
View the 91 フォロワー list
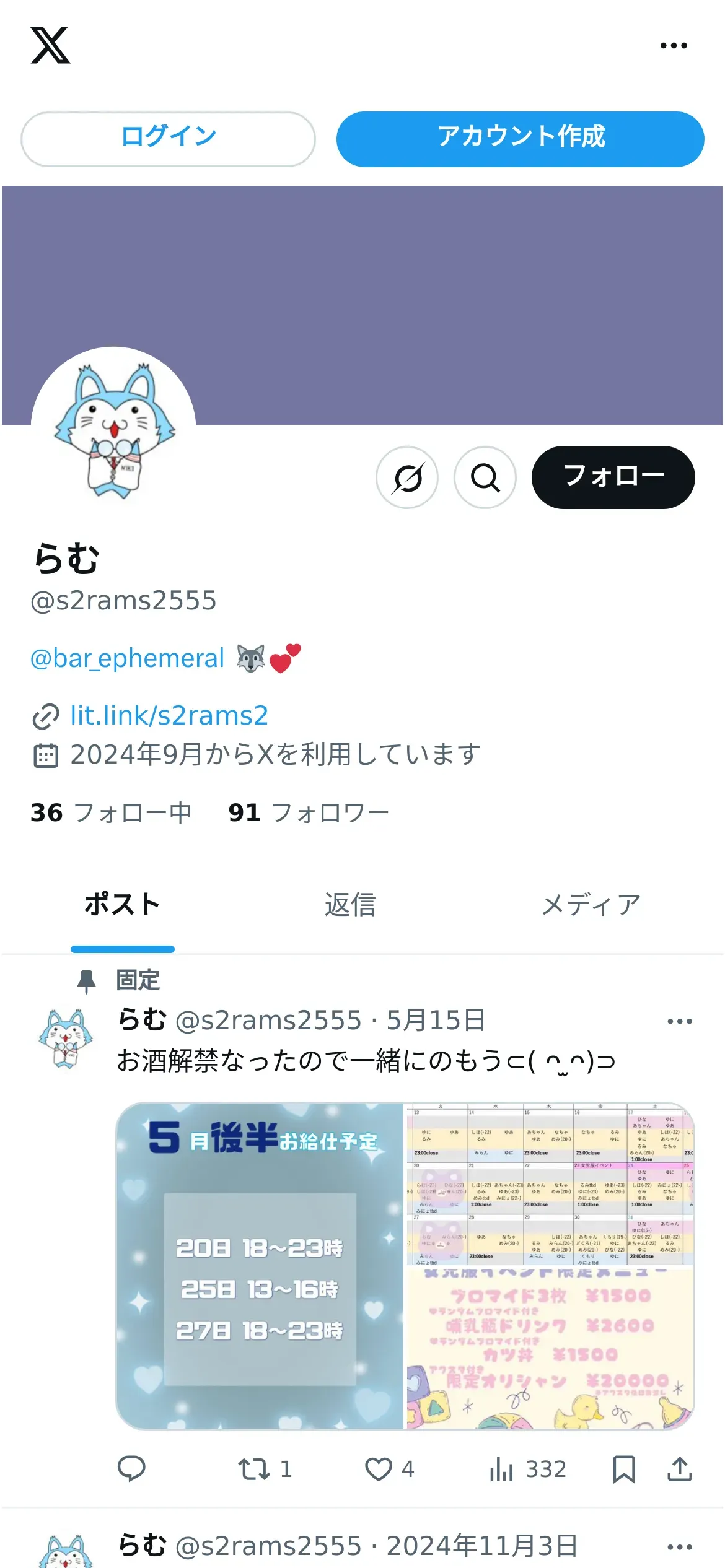(308, 813)
